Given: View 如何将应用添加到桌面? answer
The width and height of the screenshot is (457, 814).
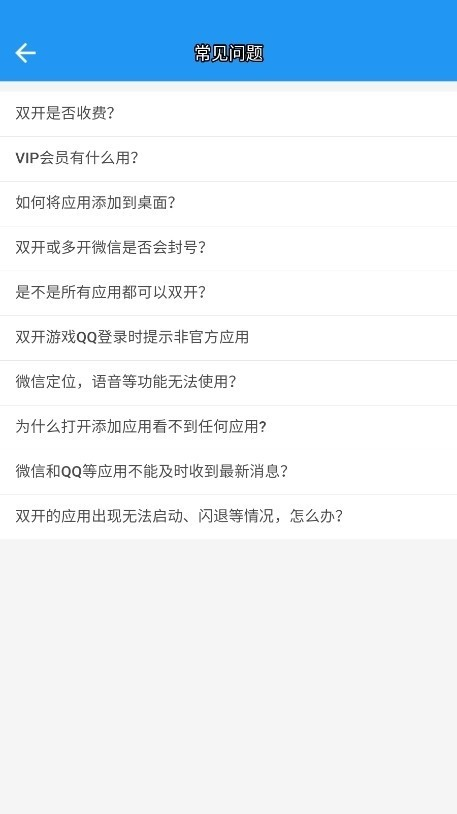Looking at the screenshot, I should (228, 204).
